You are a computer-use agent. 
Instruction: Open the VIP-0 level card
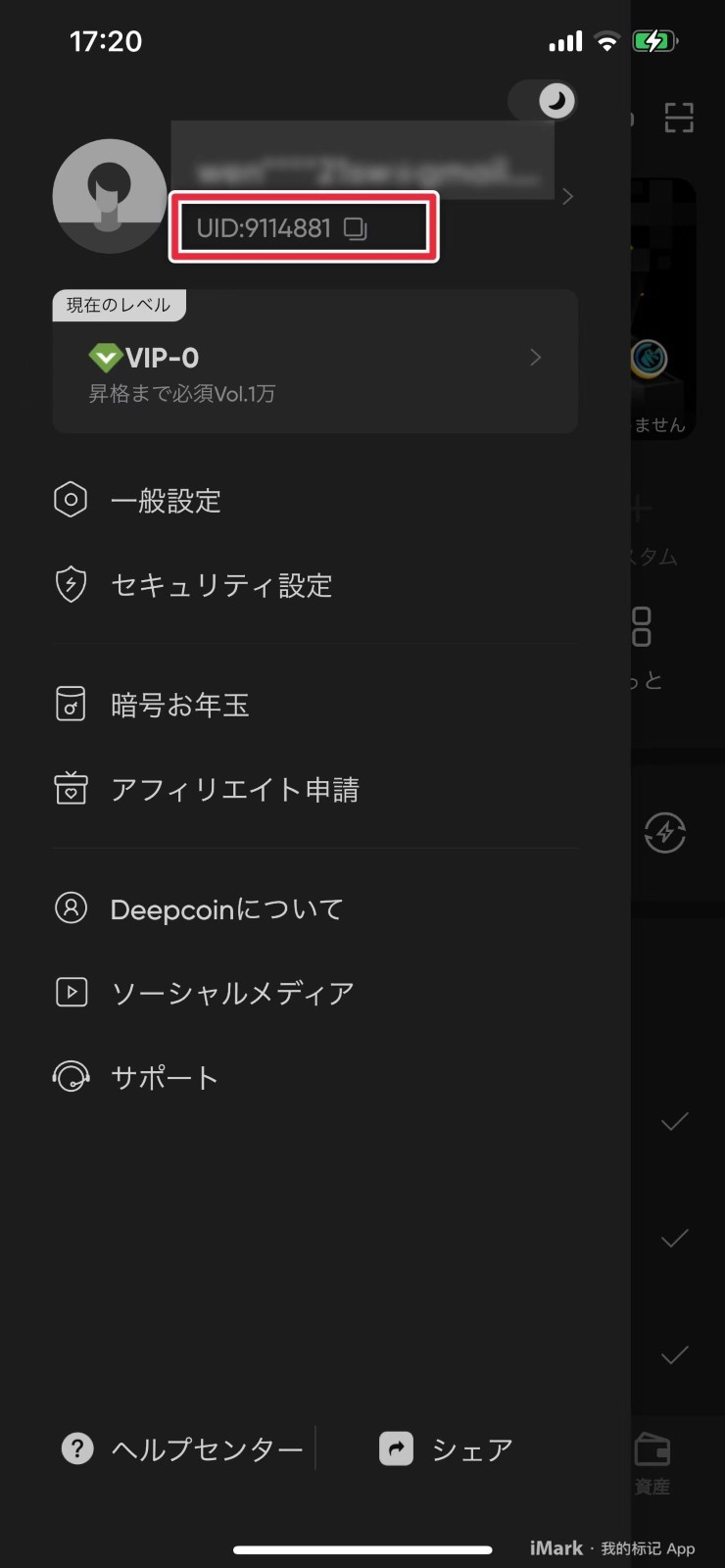314,362
